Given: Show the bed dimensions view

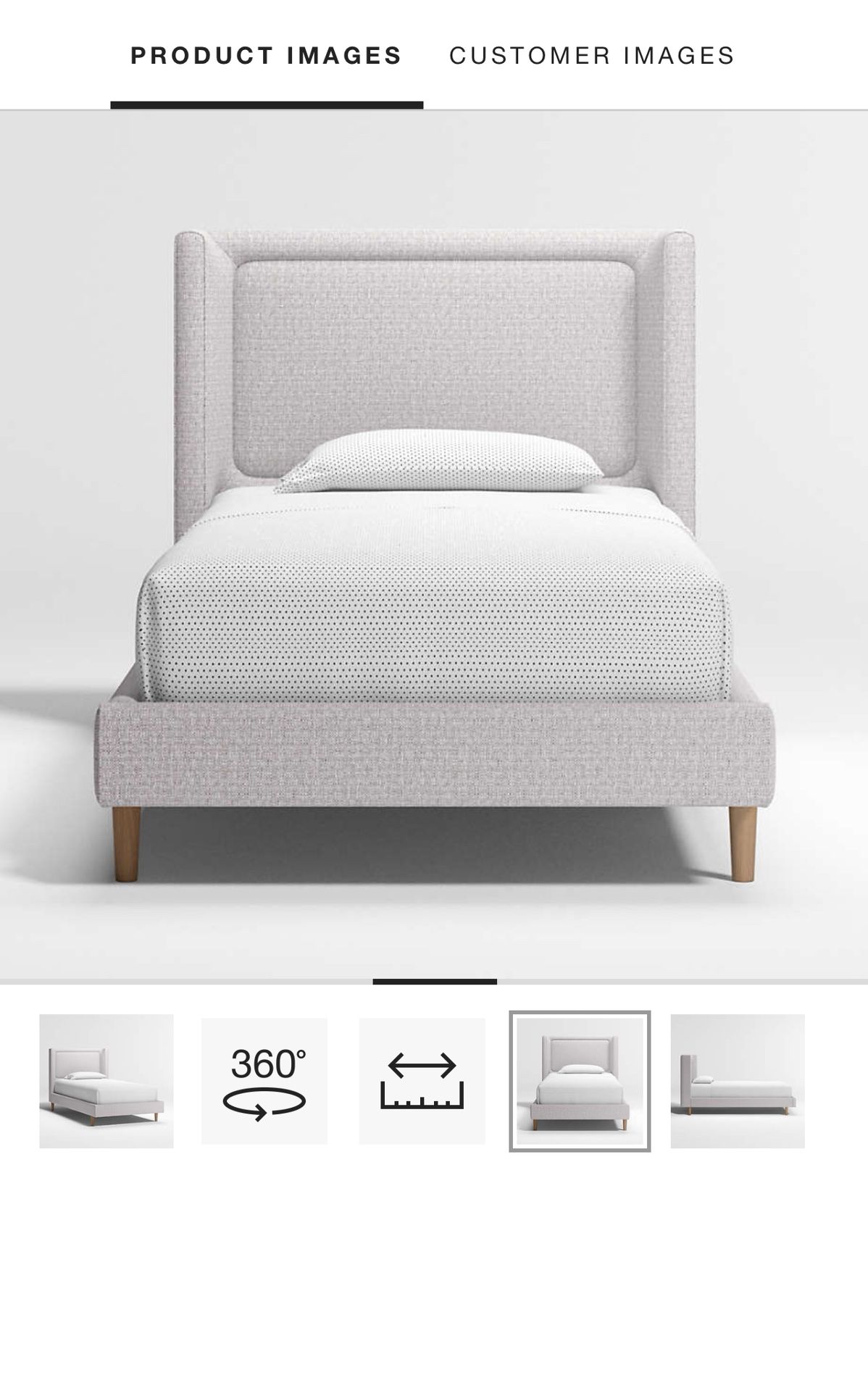Looking at the screenshot, I should click(x=422, y=1081).
